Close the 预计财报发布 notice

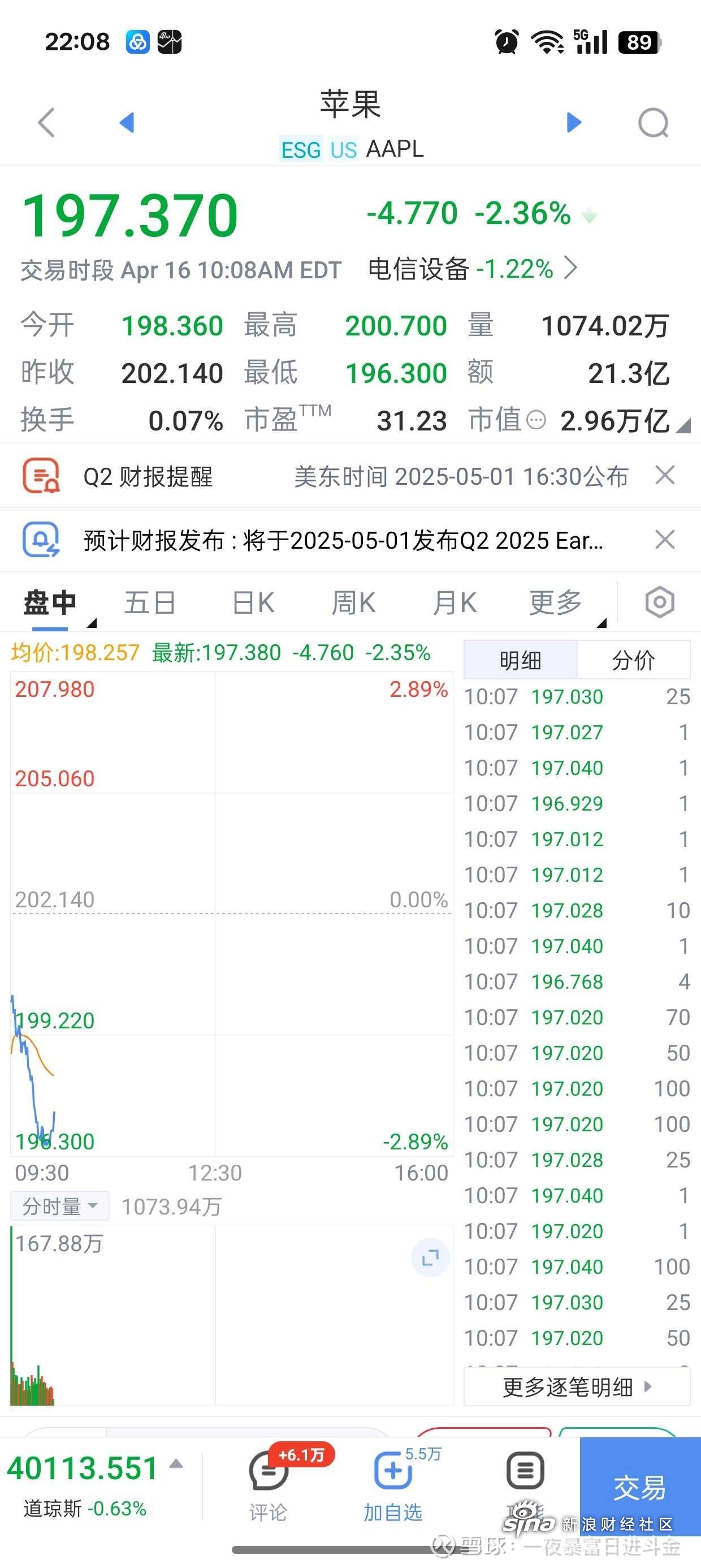665,539
